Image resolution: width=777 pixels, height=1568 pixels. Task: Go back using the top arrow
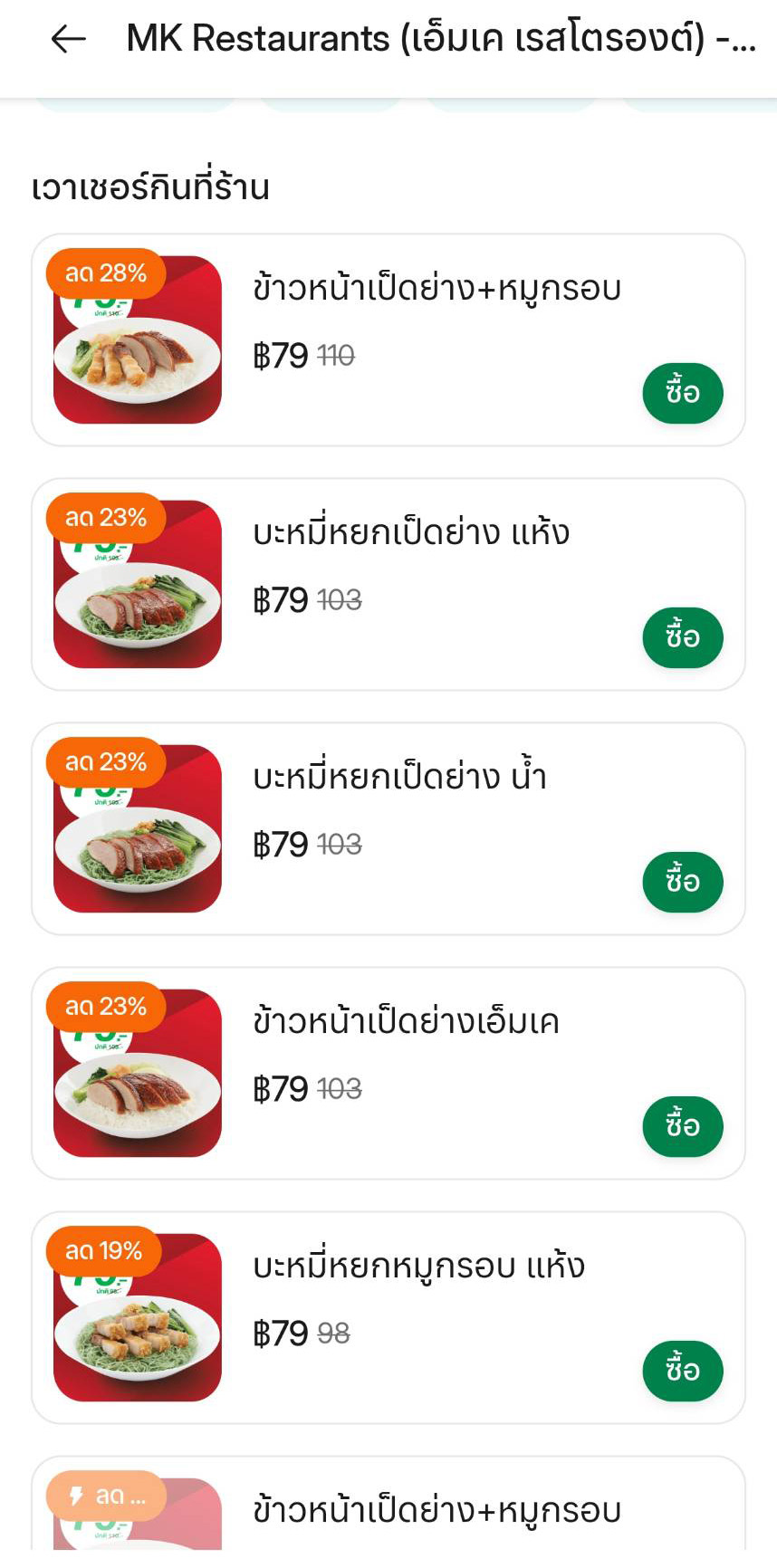coord(68,39)
